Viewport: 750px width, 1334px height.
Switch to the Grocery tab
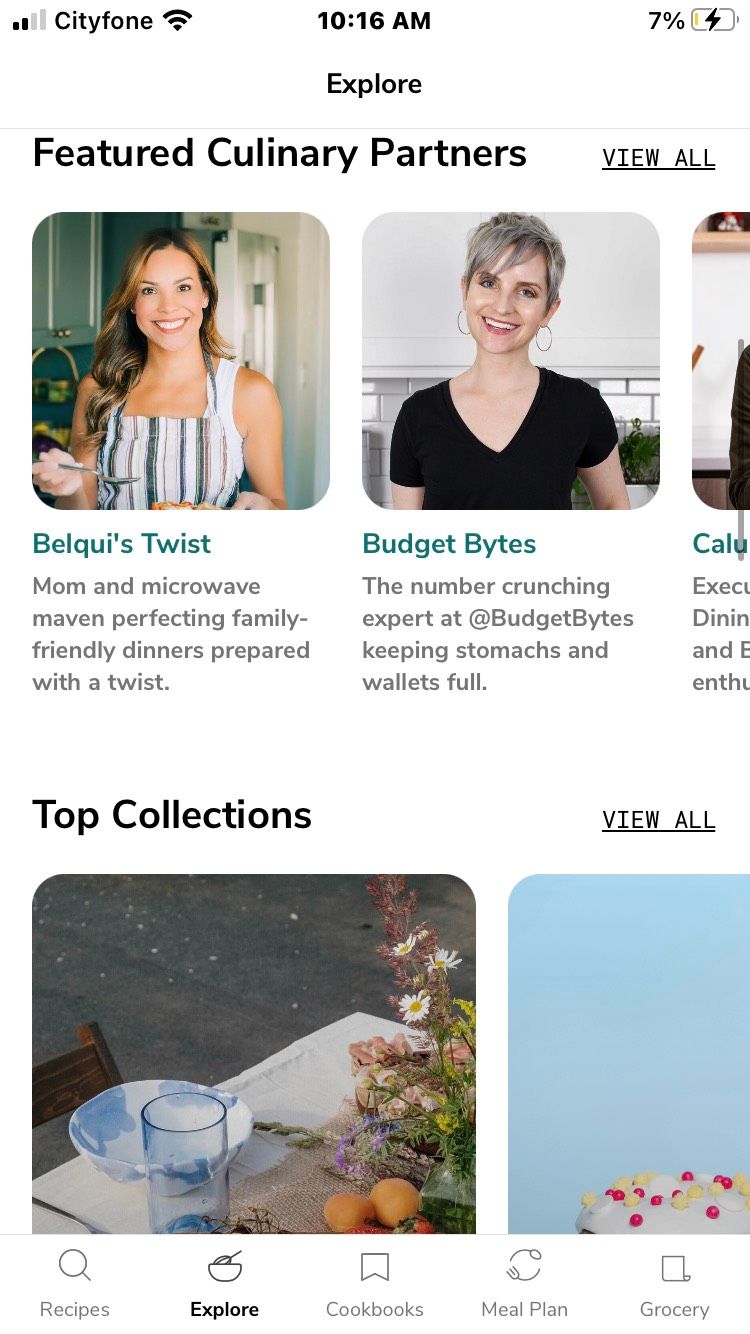674,1284
